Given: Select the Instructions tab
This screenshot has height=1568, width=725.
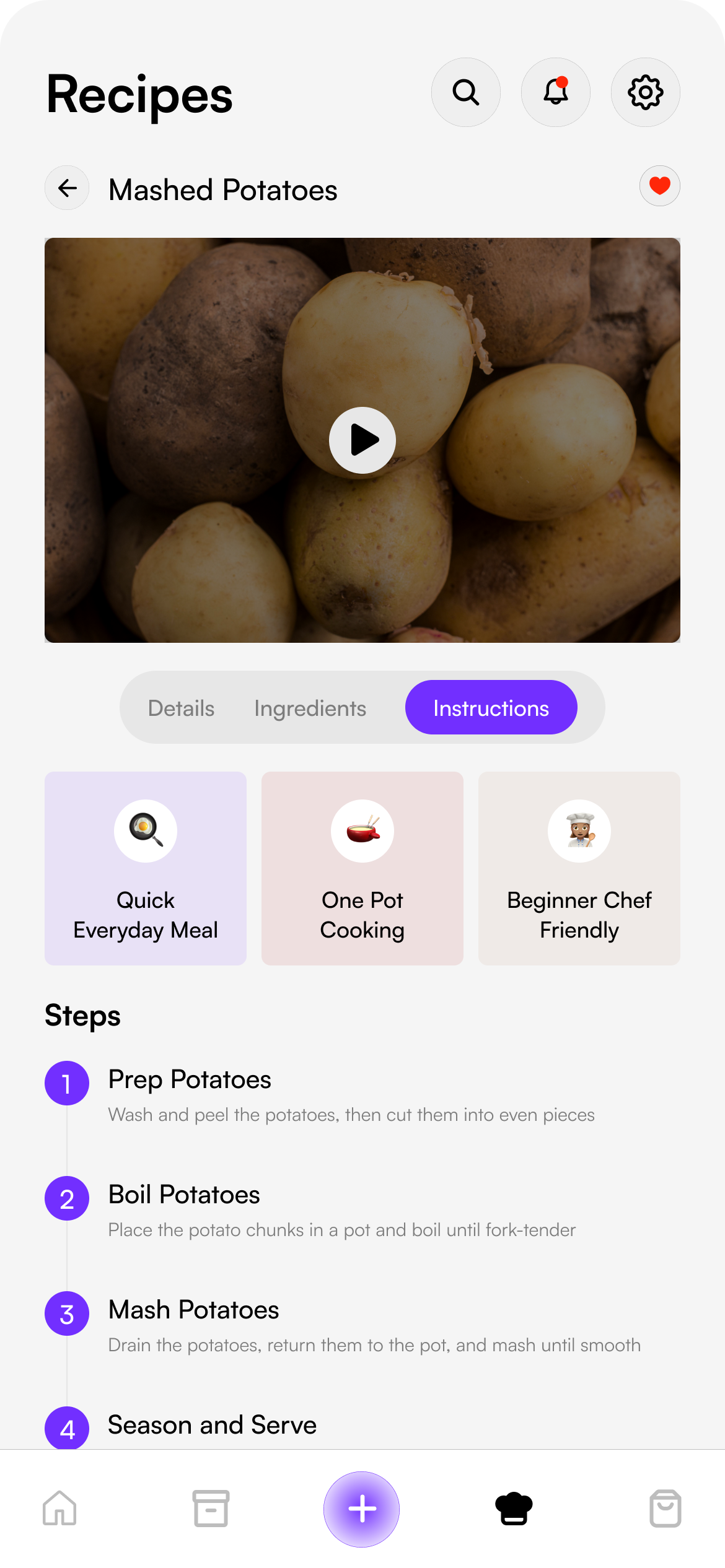Looking at the screenshot, I should [491, 707].
